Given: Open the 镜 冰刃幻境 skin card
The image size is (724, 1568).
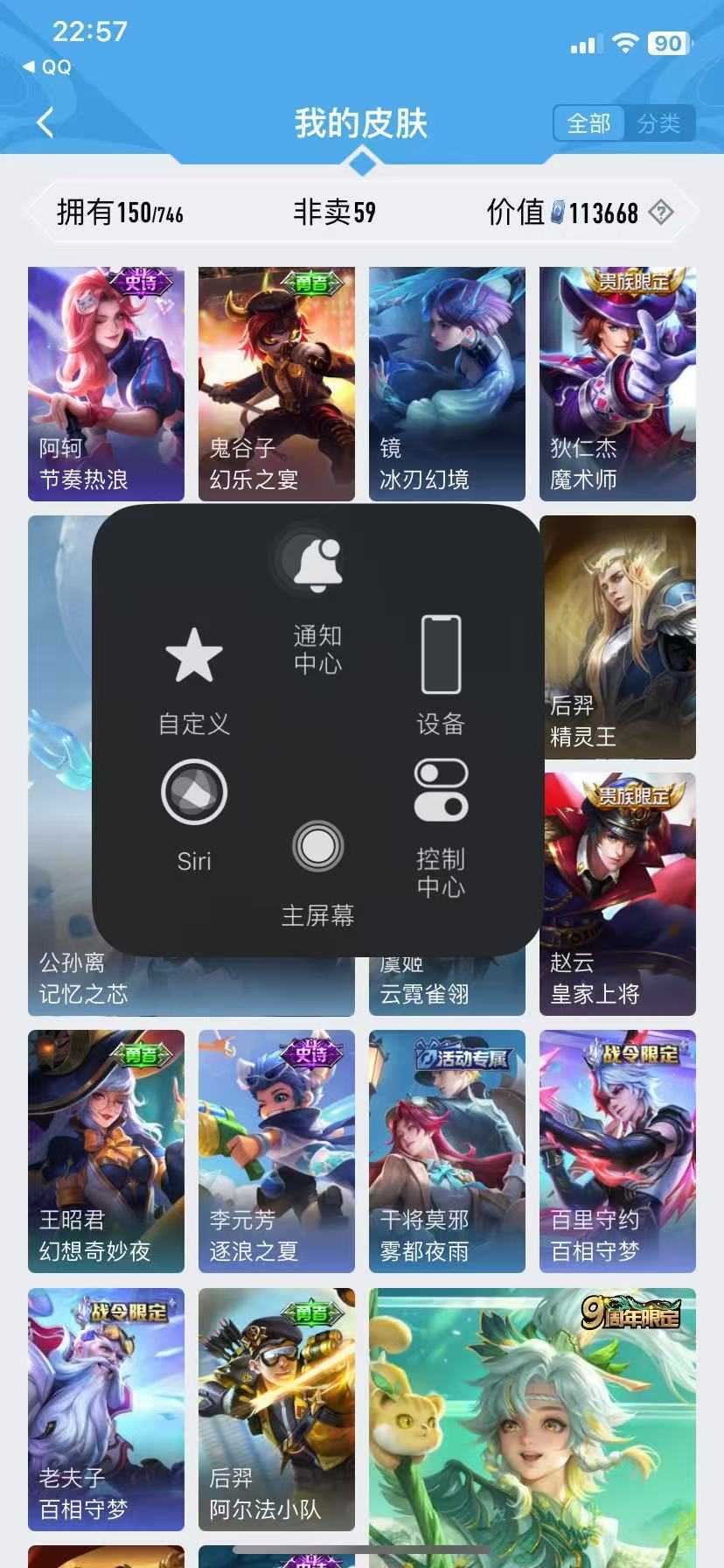Looking at the screenshot, I should click(x=447, y=383).
